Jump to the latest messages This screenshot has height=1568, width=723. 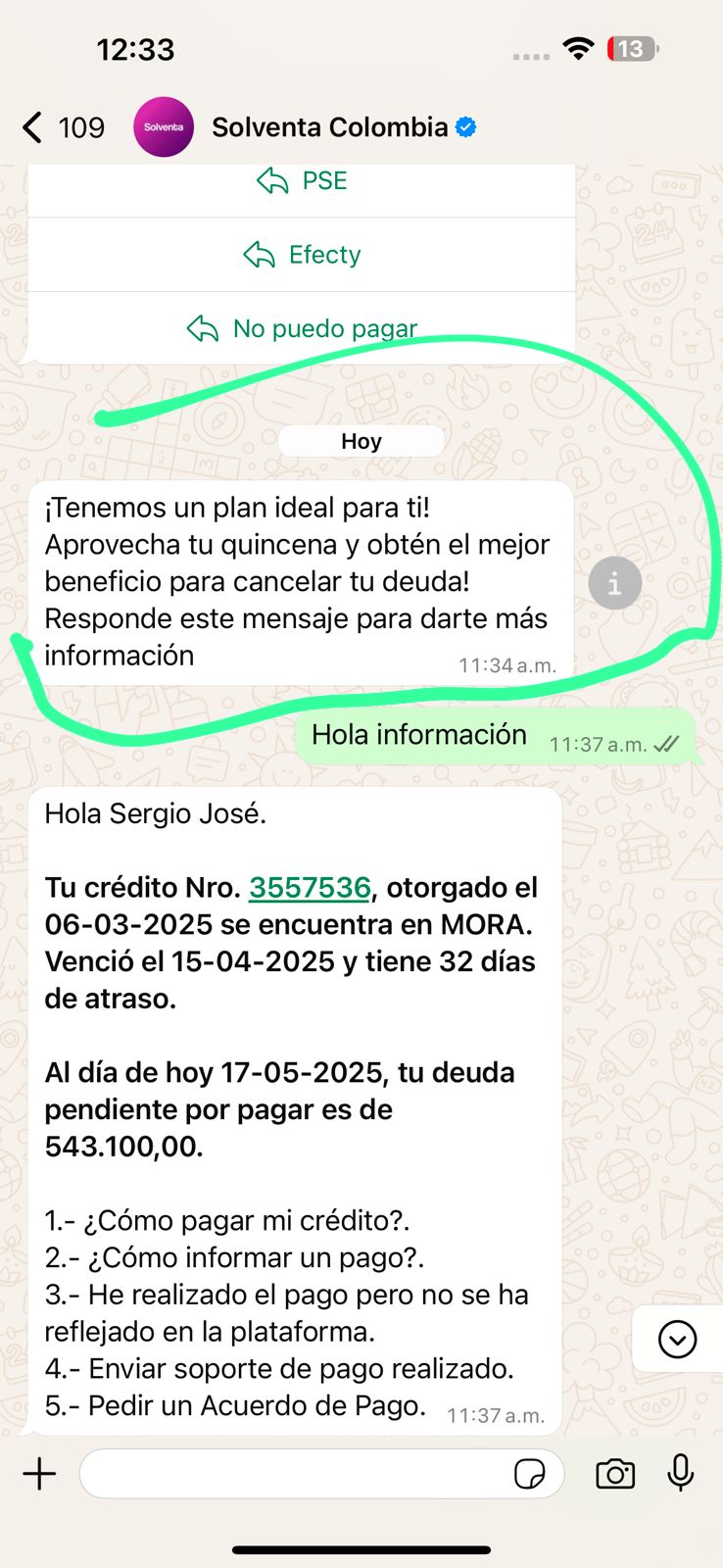coord(677,1339)
